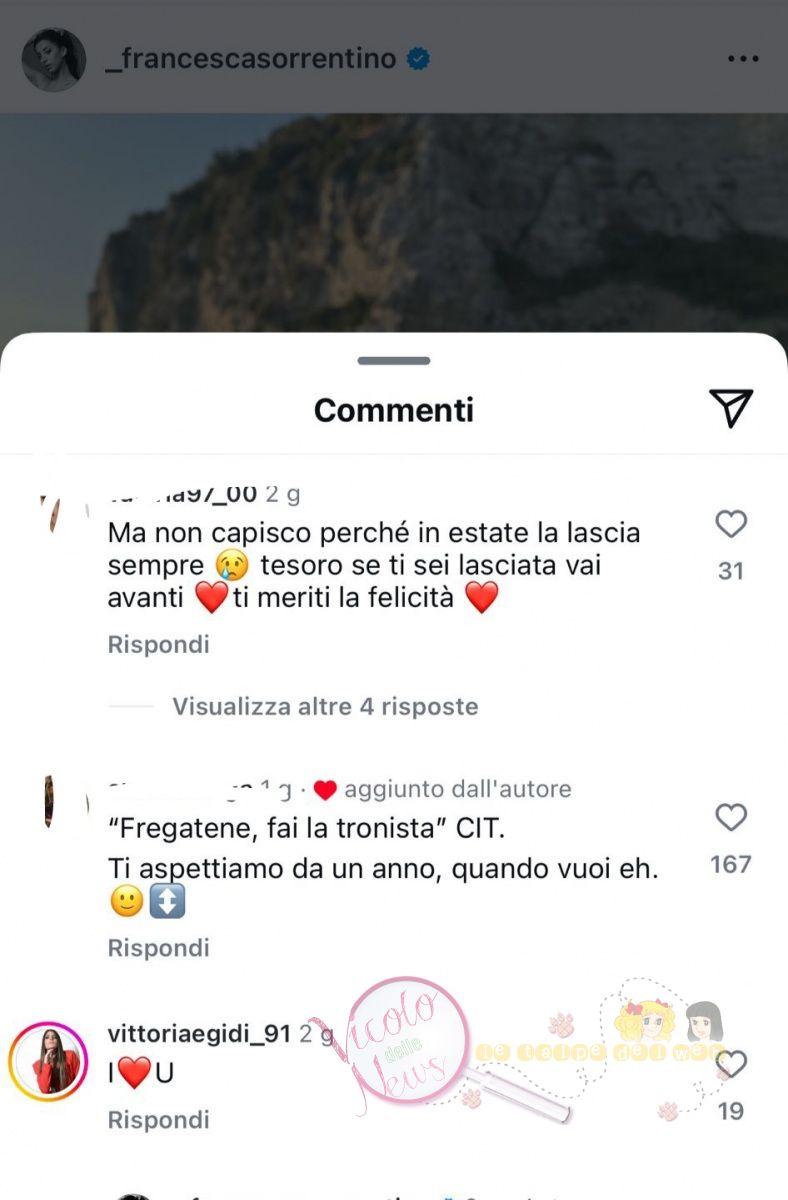The image size is (788, 1200).
Task: Reply to the 'Fregatene, fai la tronista' comment
Action: pos(158,947)
